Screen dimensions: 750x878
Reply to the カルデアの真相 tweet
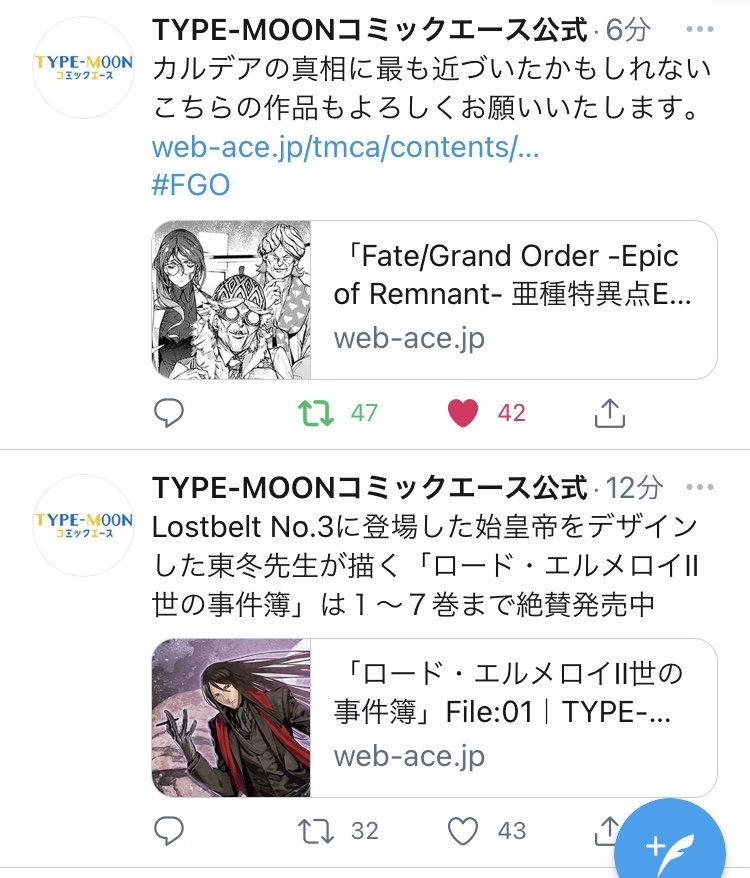[169, 413]
